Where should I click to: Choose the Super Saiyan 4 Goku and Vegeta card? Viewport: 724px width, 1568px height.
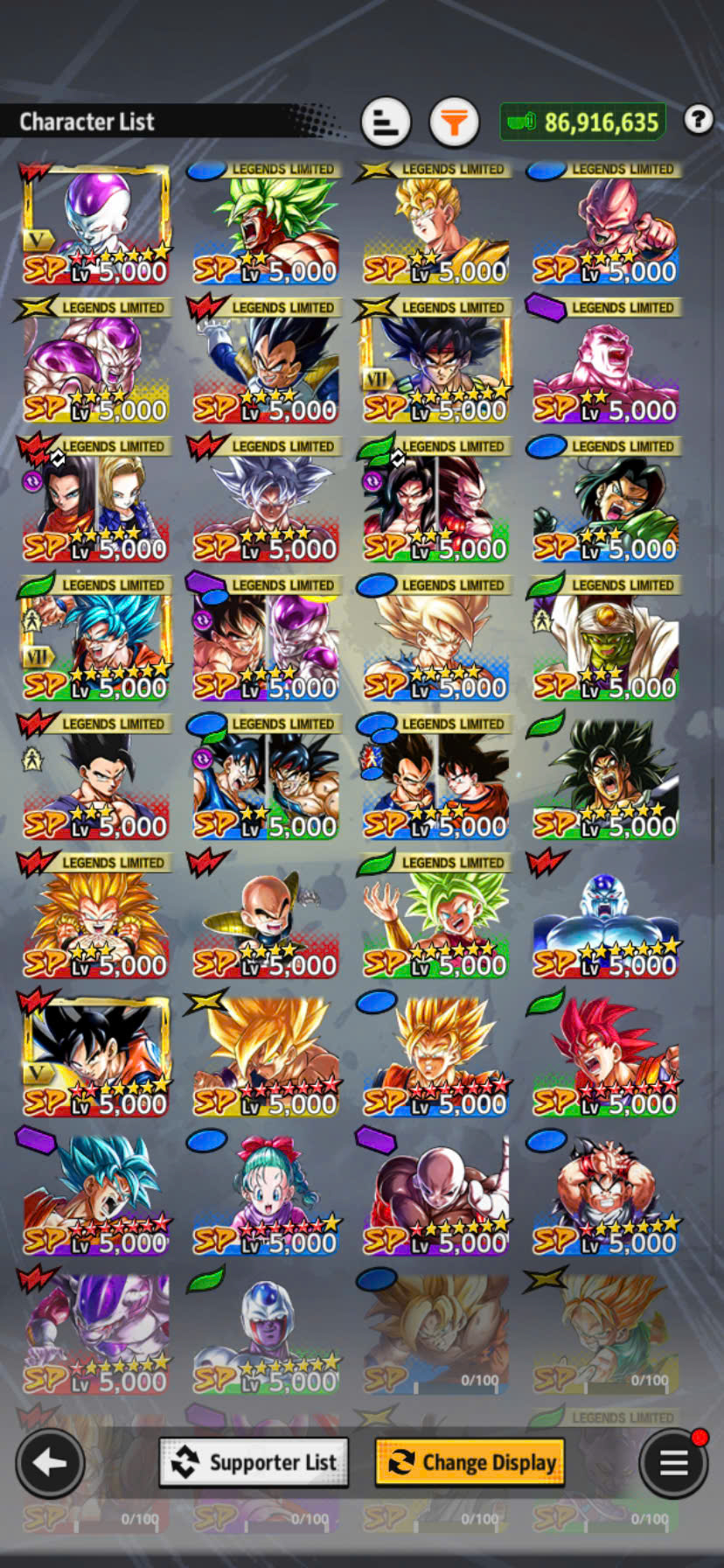click(x=435, y=501)
